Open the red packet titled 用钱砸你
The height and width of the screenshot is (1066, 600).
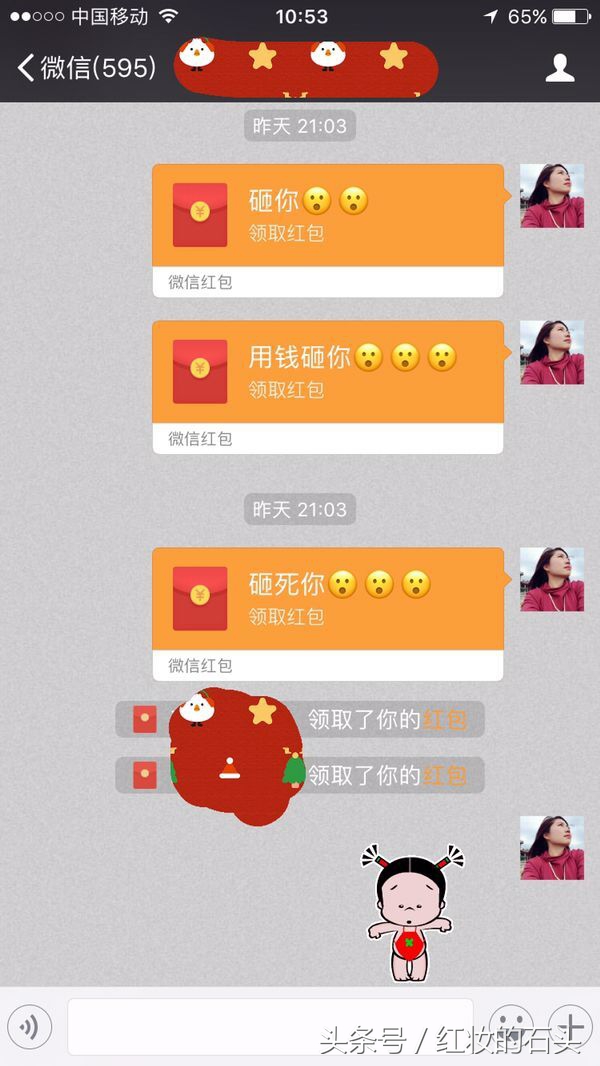(x=328, y=372)
